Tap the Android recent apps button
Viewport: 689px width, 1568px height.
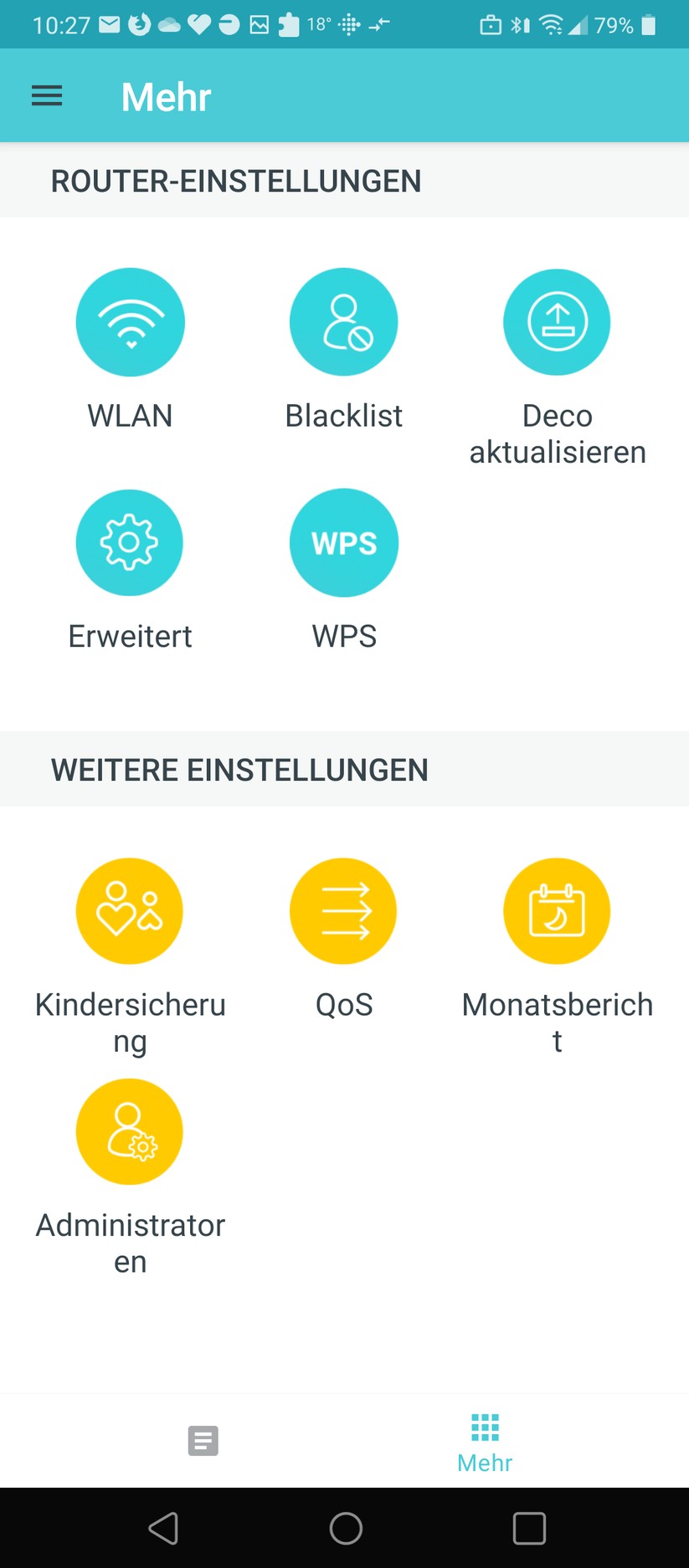pos(528,1529)
